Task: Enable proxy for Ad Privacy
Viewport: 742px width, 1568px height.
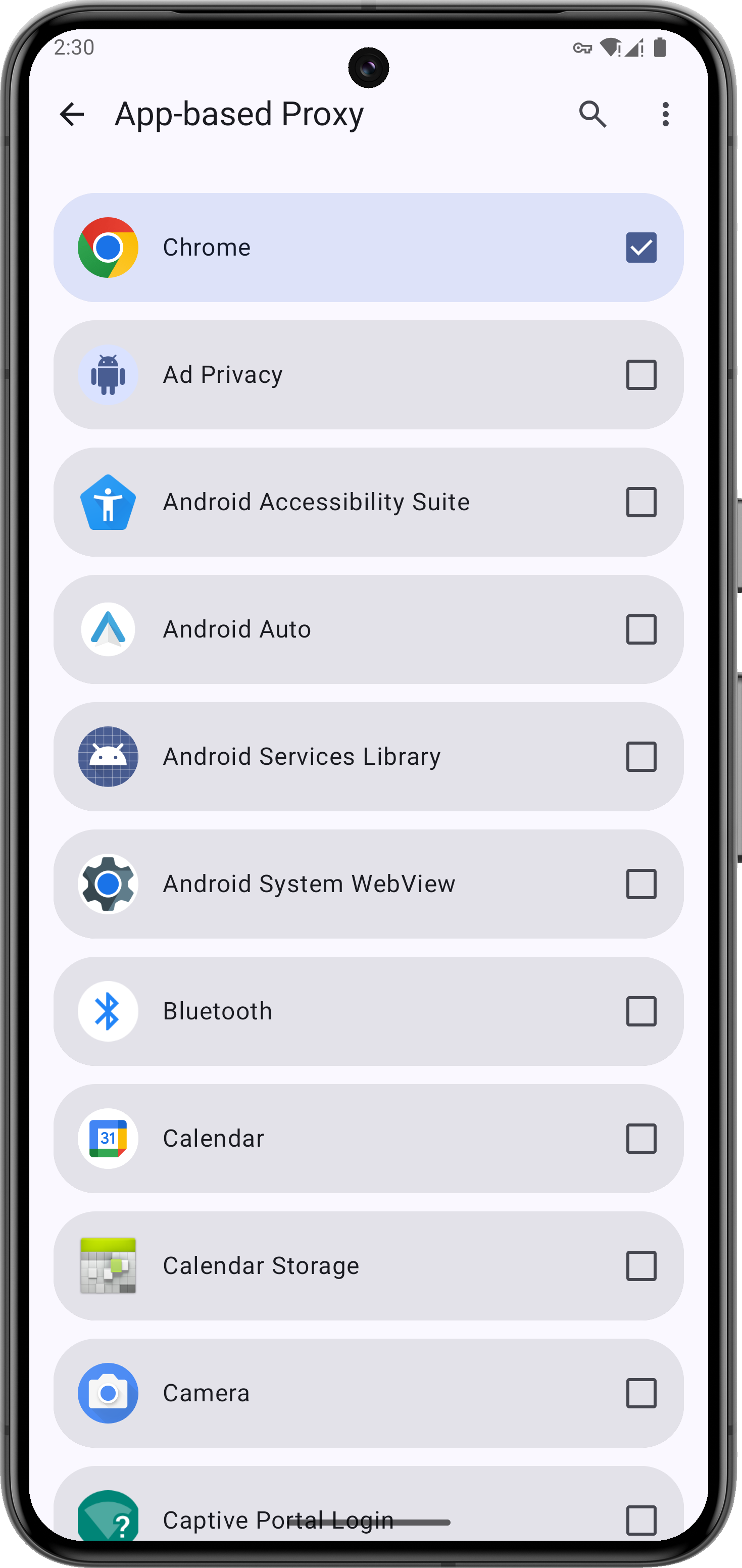Action: tap(641, 375)
